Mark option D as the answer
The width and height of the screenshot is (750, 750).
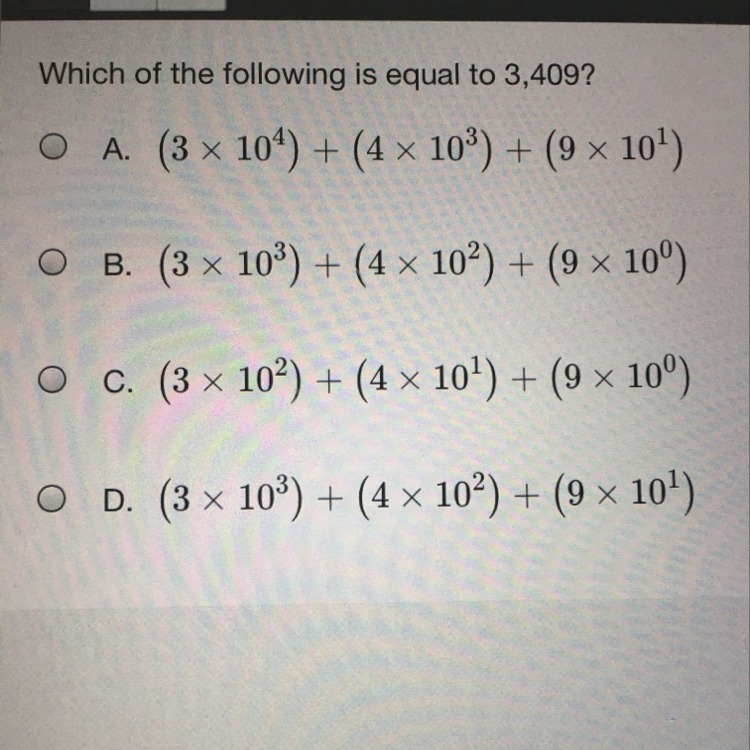coord(52,499)
